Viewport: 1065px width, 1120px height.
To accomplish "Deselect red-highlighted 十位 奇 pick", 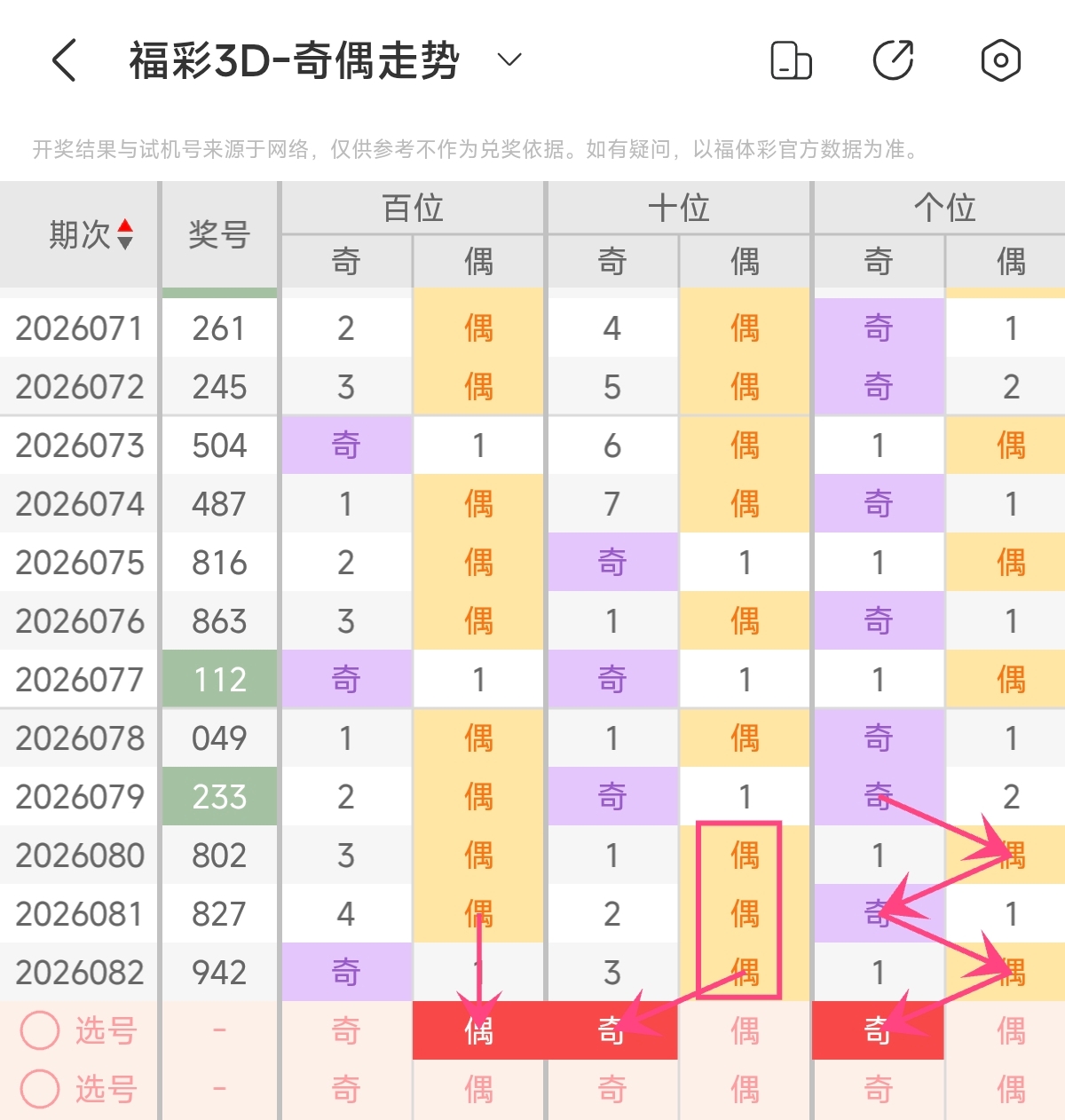I will tap(611, 1030).
